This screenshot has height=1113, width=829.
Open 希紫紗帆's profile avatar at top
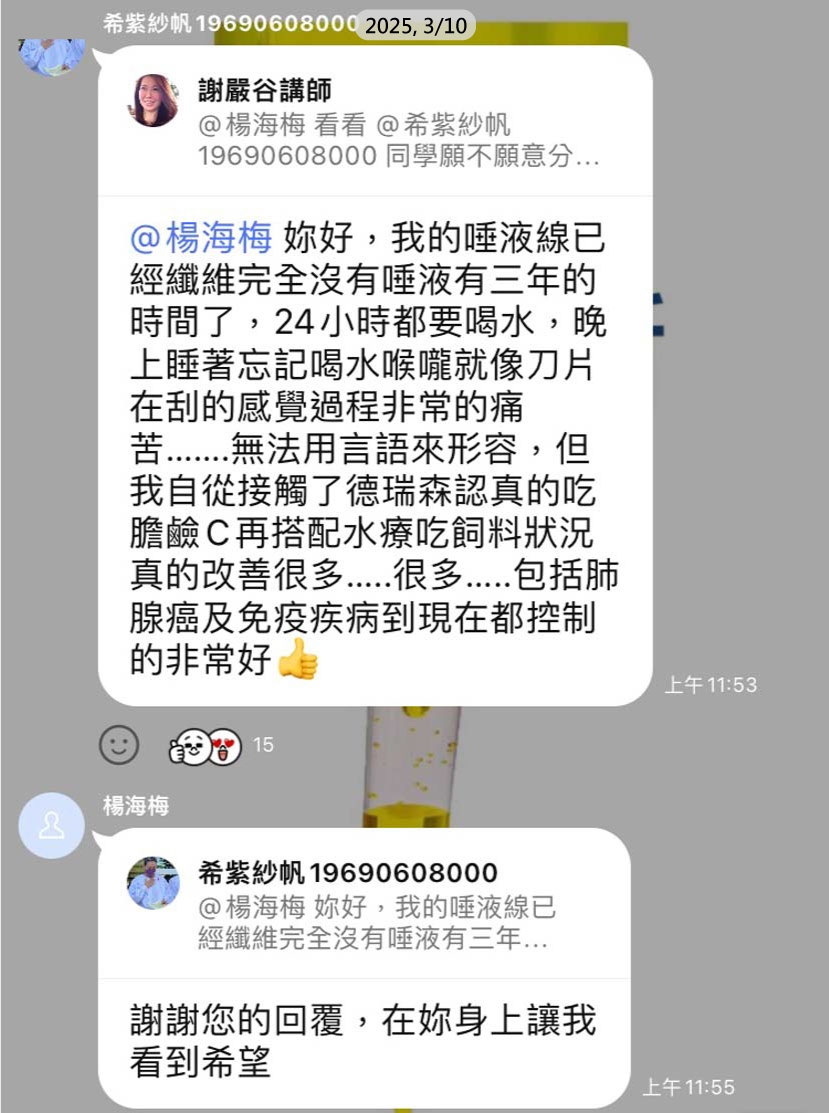(50, 52)
